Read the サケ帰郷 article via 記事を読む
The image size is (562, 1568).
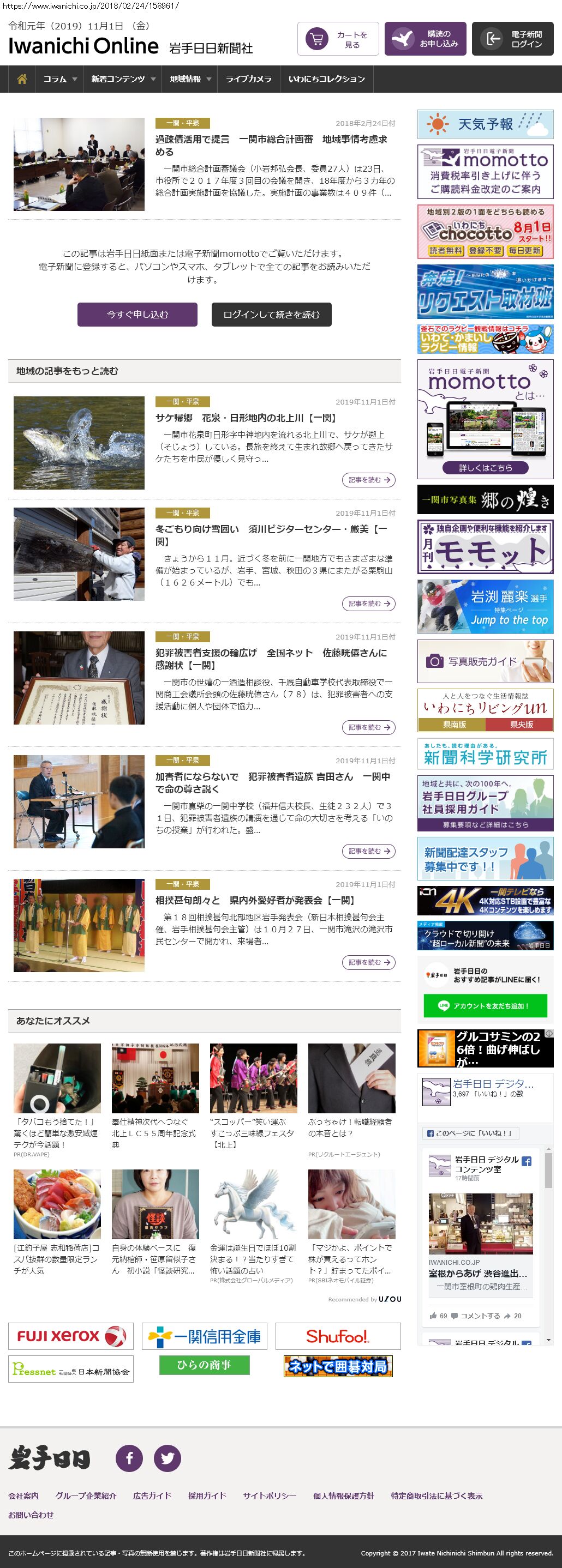[368, 480]
